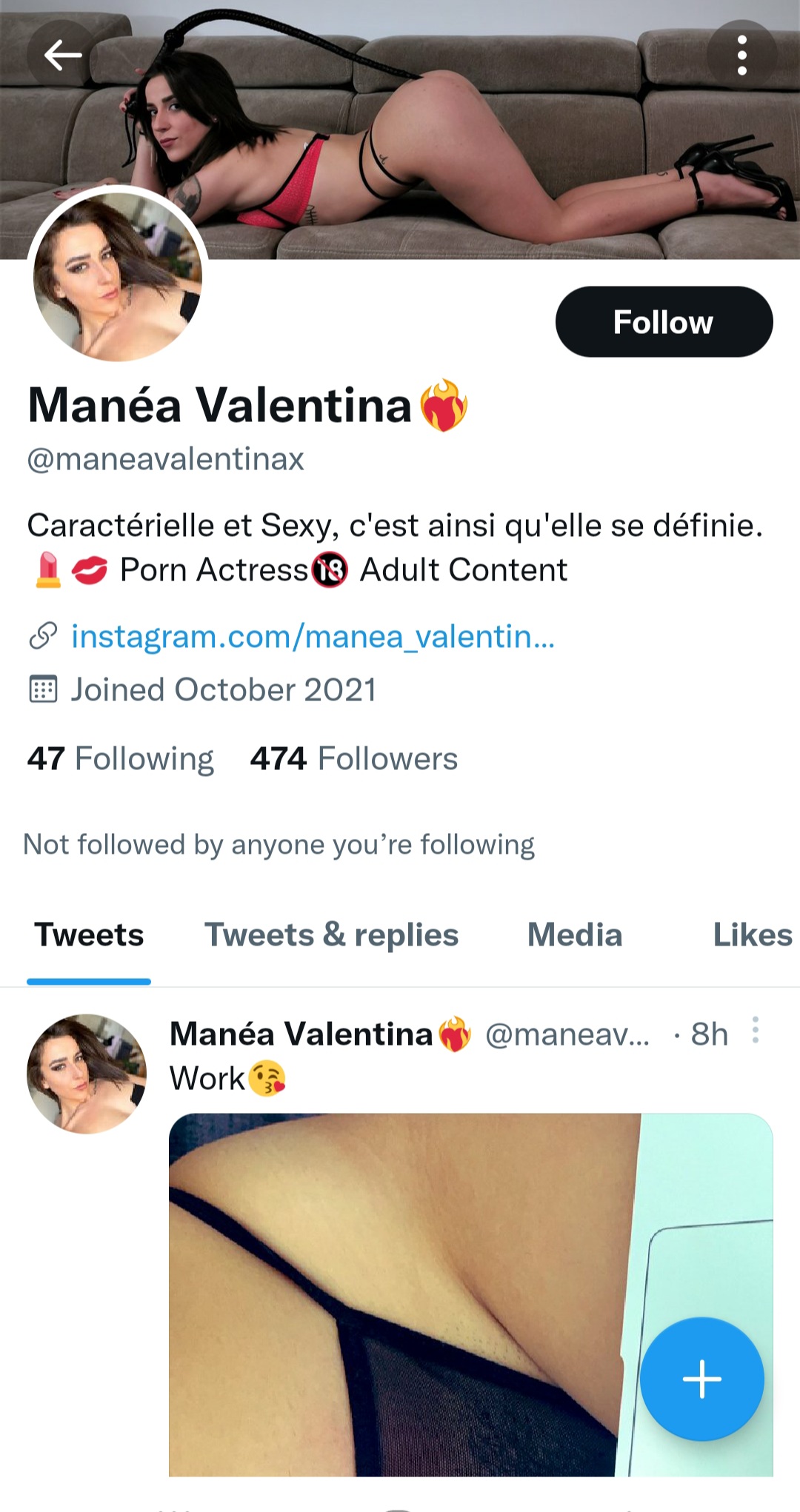Open the Instagram link in the bio
Viewport: 800px width, 1512px height.
313,637
